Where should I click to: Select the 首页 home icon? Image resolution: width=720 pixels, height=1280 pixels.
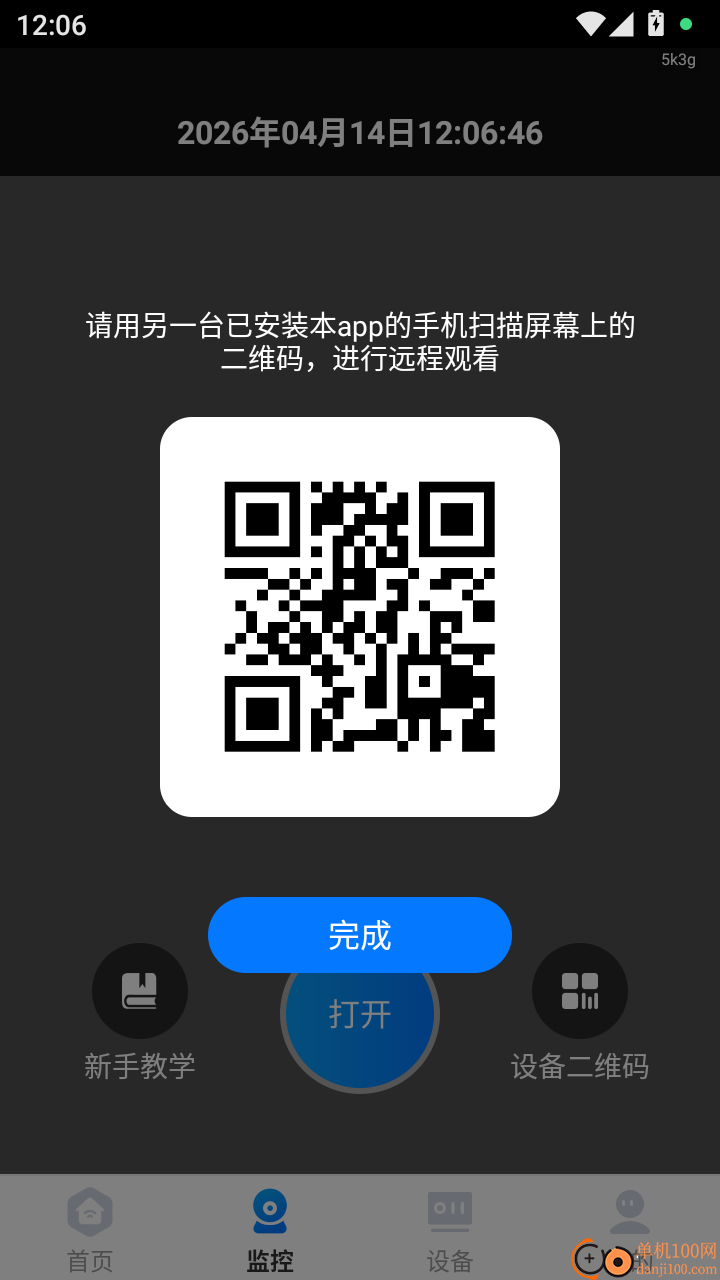click(x=89, y=1210)
